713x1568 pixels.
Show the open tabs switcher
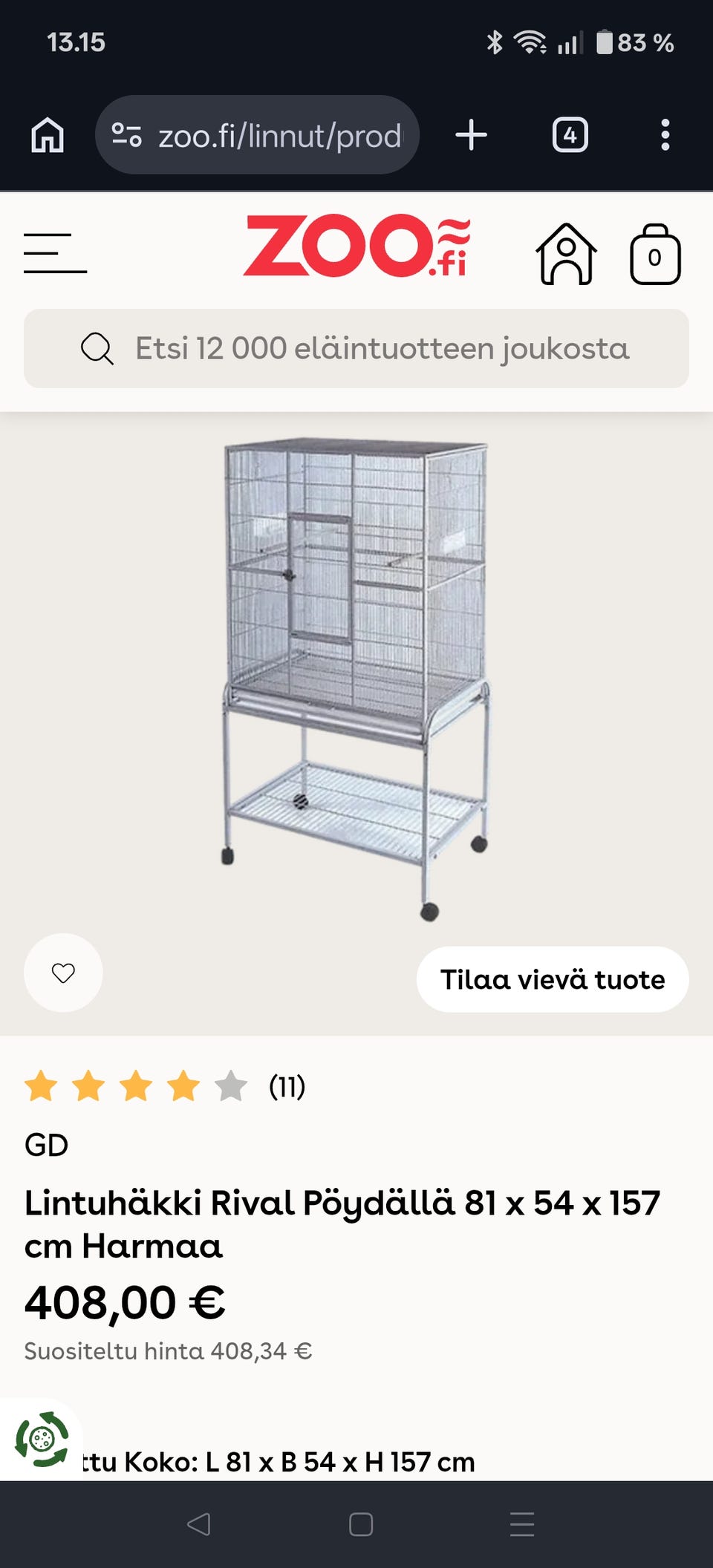point(570,135)
